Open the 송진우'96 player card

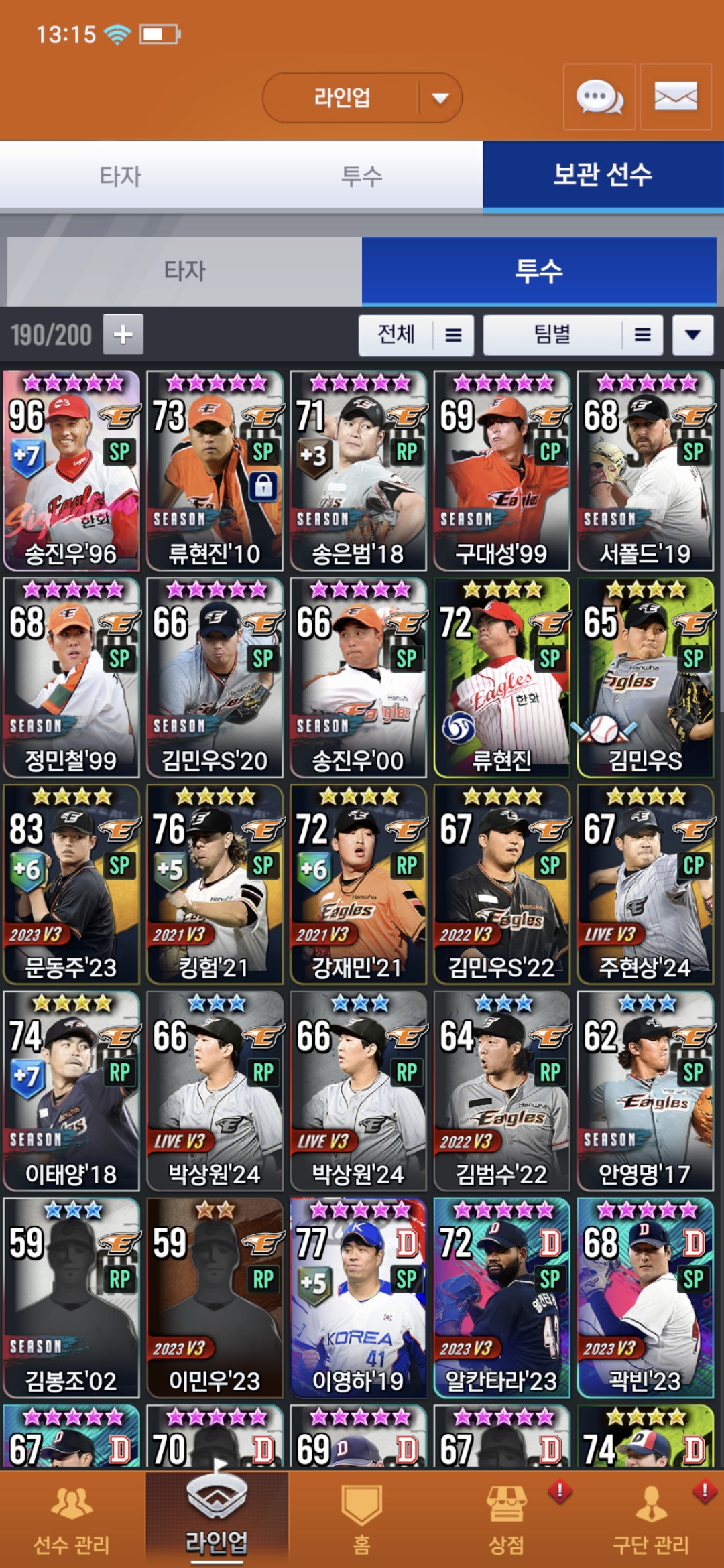(71, 470)
